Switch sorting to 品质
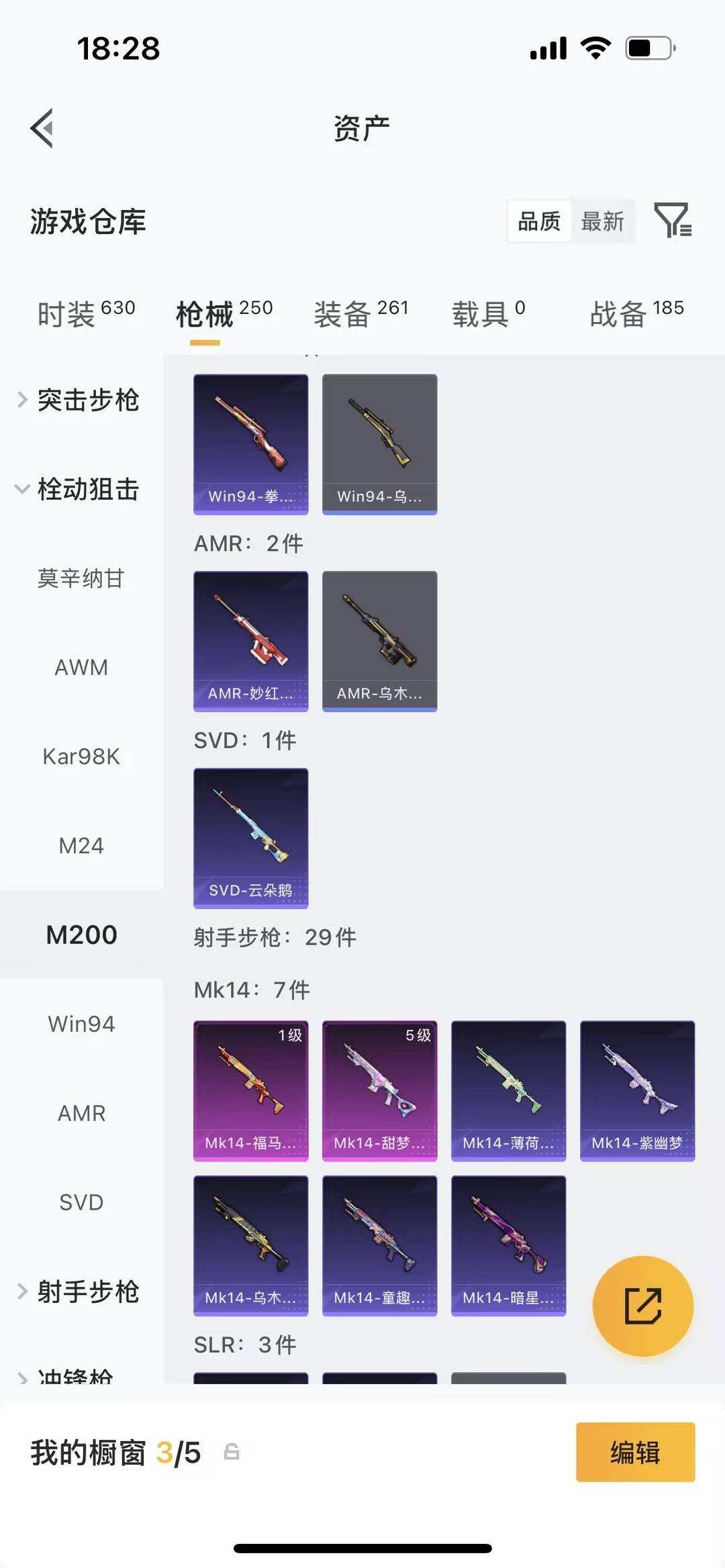This screenshot has width=725, height=1568. coord(538,221)
